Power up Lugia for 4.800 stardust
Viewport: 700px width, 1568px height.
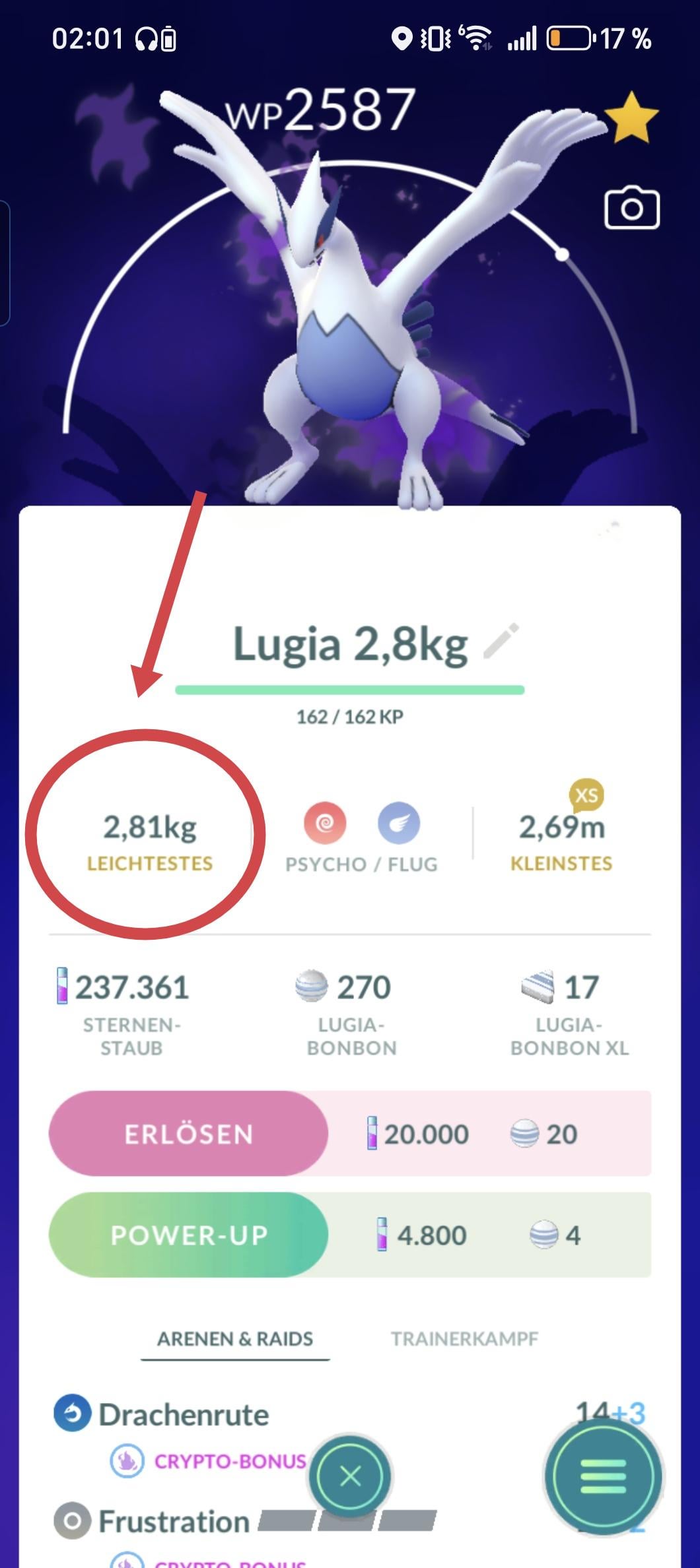[x=189, y=1235]
